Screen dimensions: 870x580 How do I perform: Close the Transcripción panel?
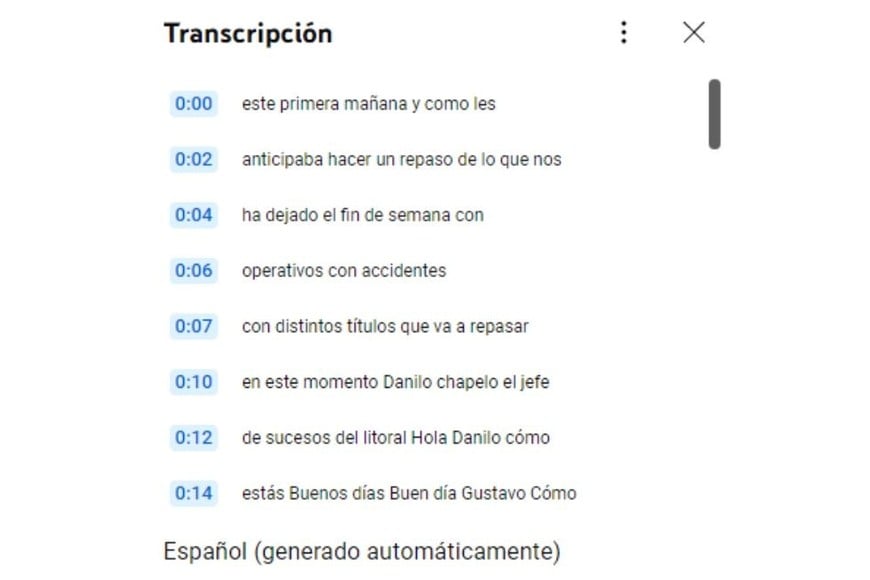pyautogui.click(x=693, y=33)
